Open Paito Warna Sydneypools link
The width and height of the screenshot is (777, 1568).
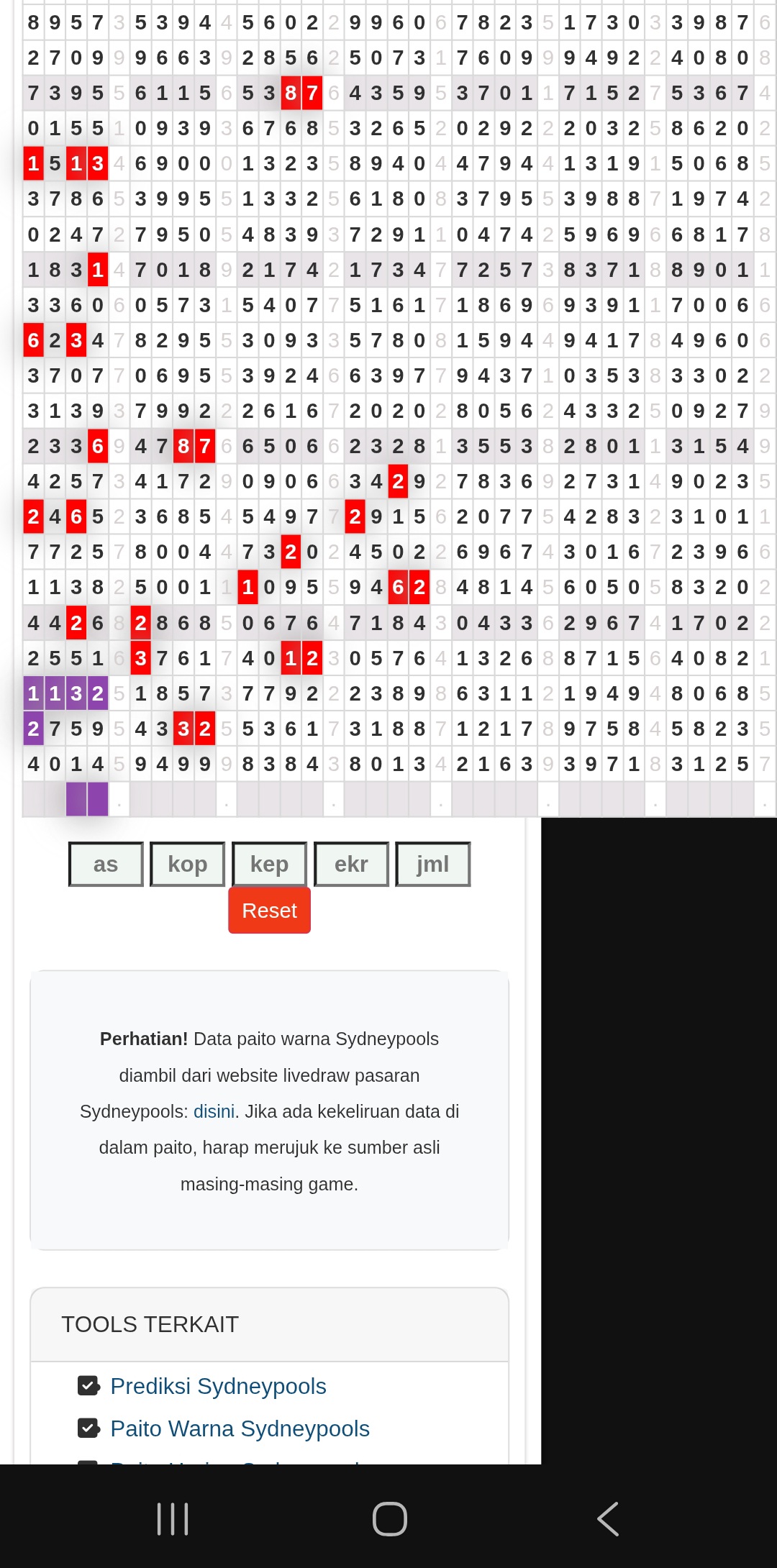[x=240, y=1428]
